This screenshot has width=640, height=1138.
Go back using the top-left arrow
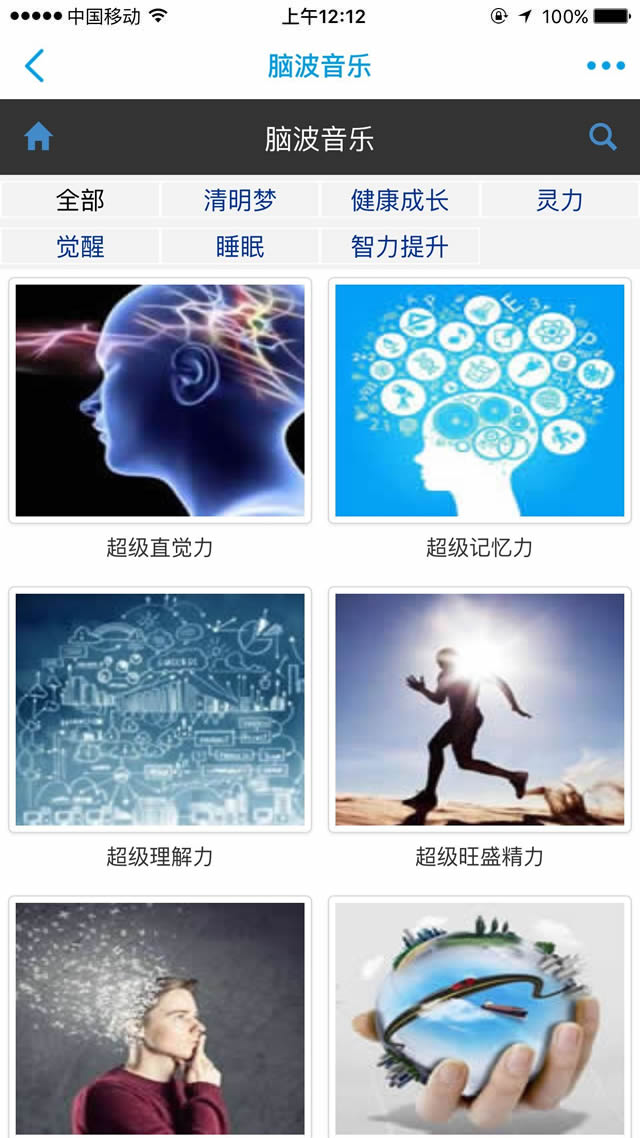point(35,66)
